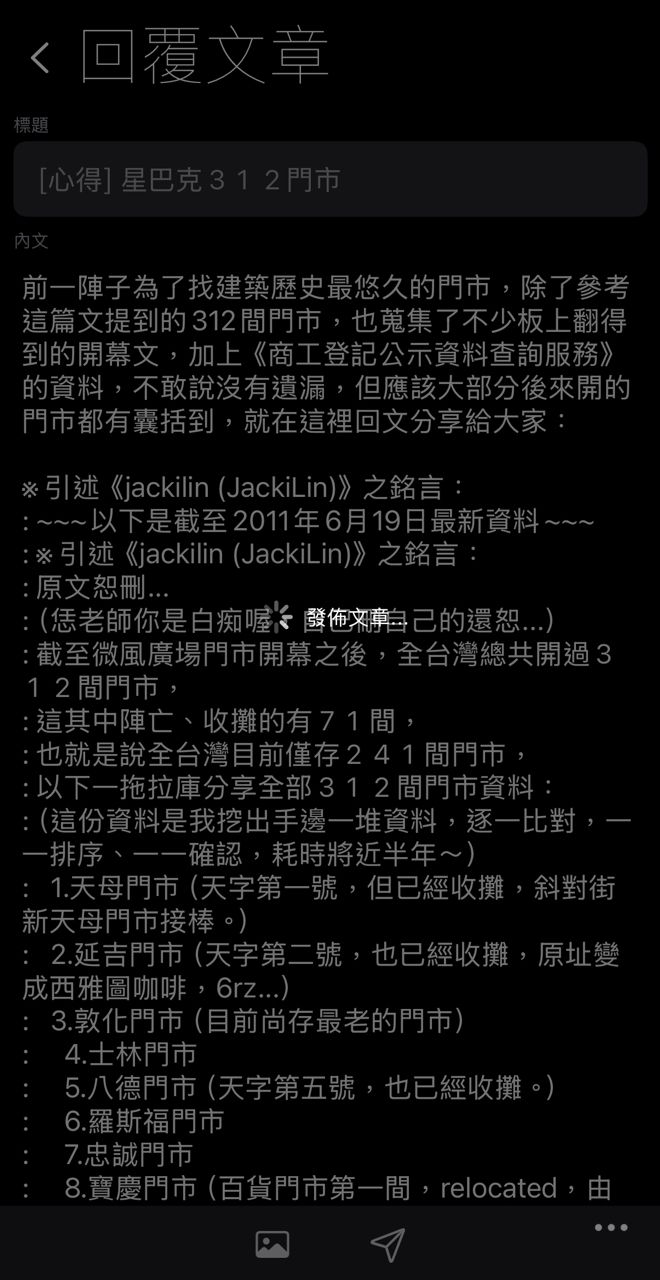Open the three-dot more options menu
Image resolution: width=660 pixels, height=1280 pixels.
click(611, 1228)
